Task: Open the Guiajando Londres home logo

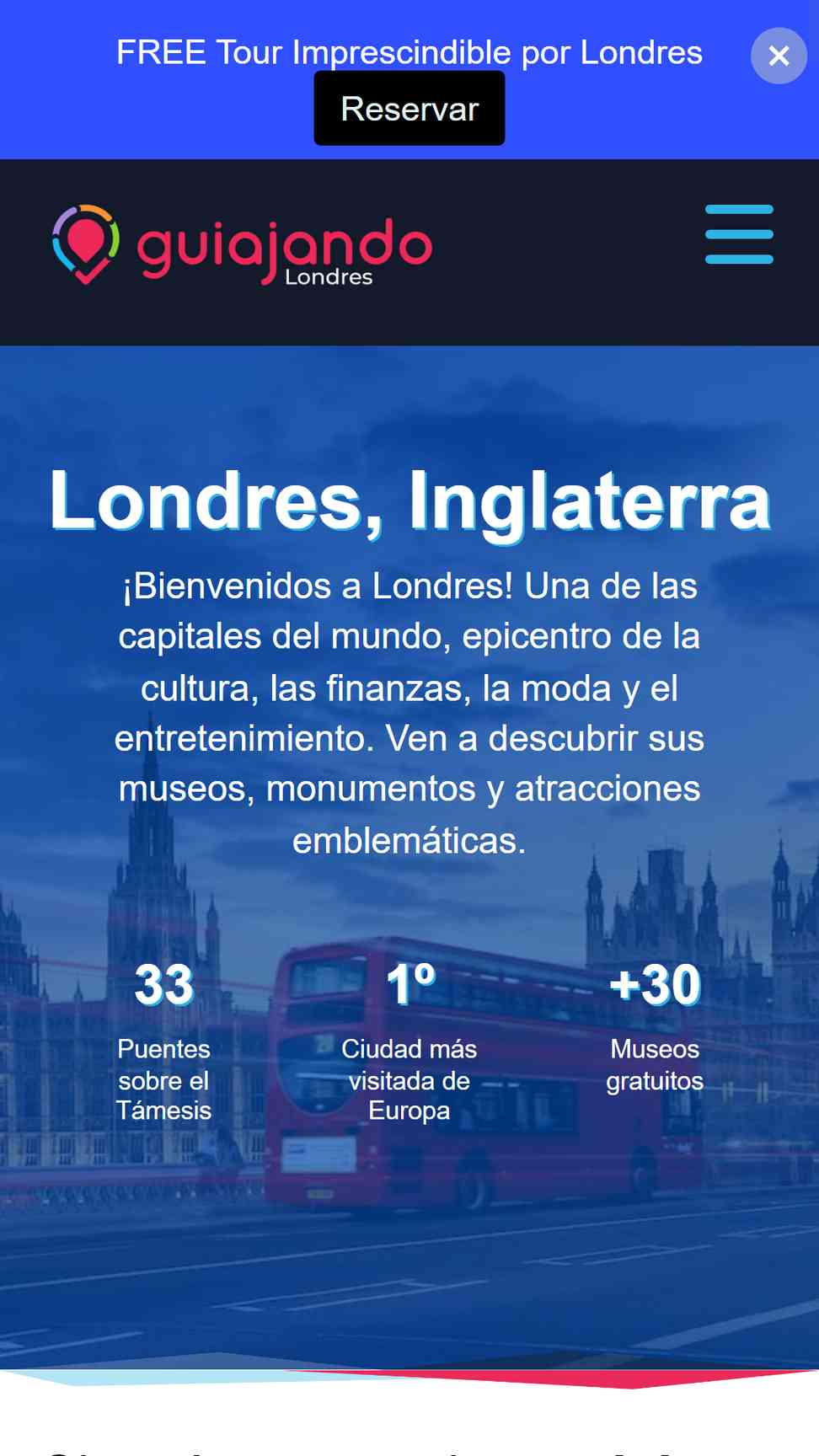Action: 242,245
